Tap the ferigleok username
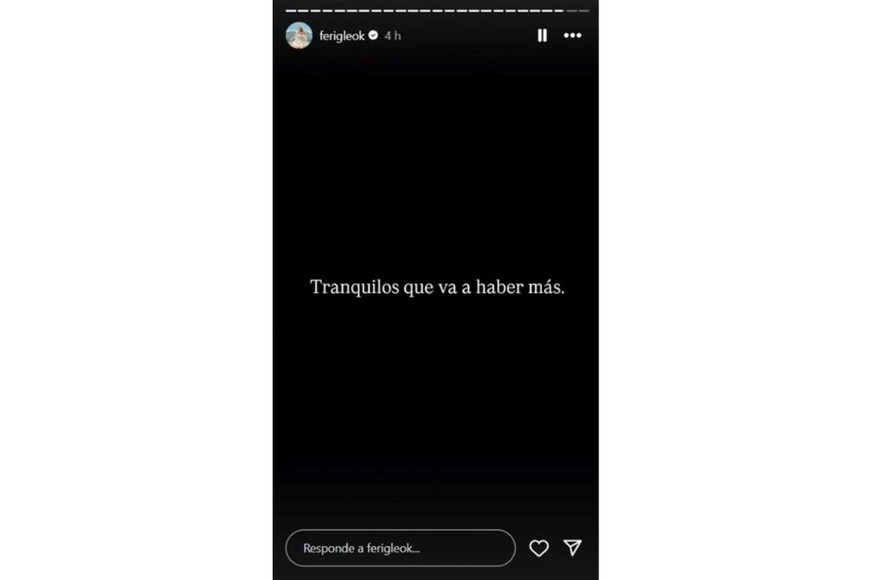Image resolution: width=870 pixels, height=580 pixels. click(x=342, y=35)
